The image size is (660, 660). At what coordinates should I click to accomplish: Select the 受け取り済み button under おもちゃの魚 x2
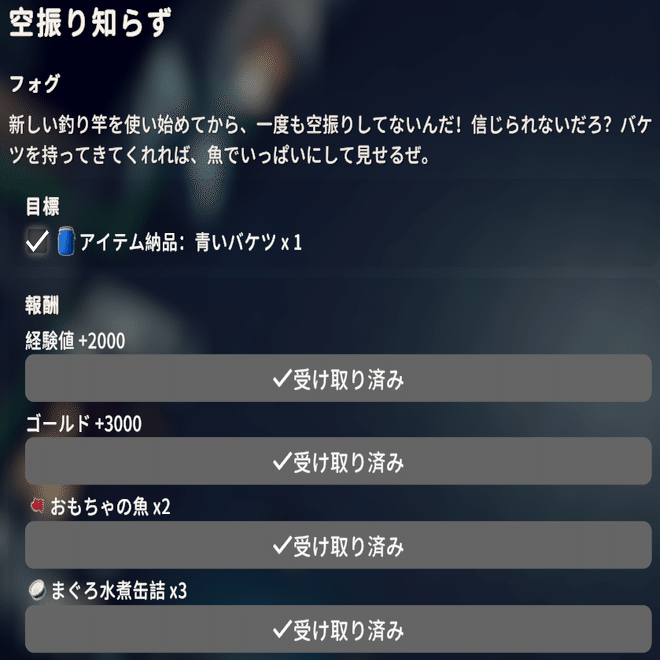338,546
